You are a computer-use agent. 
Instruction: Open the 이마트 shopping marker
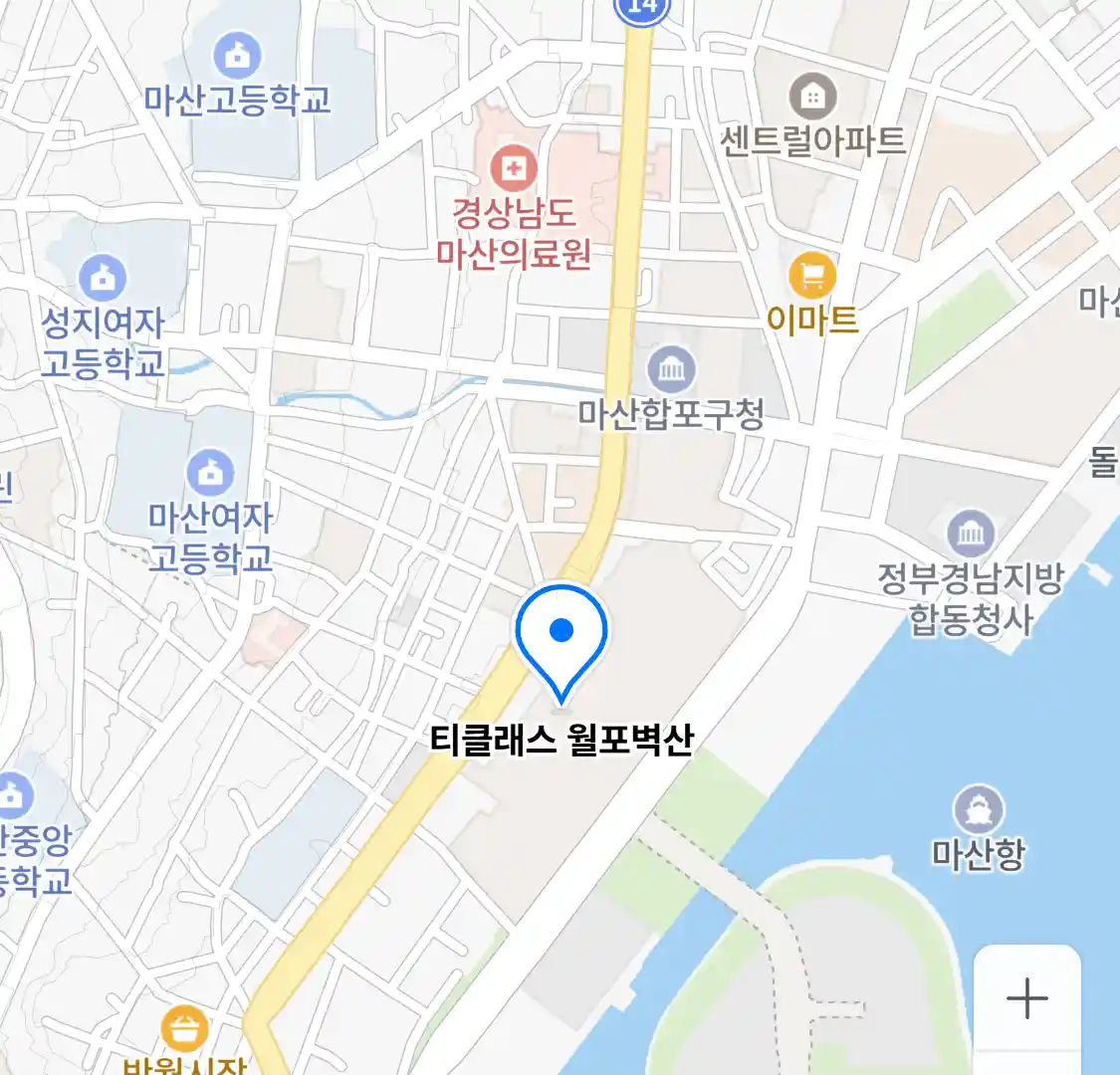click(812, 275)
